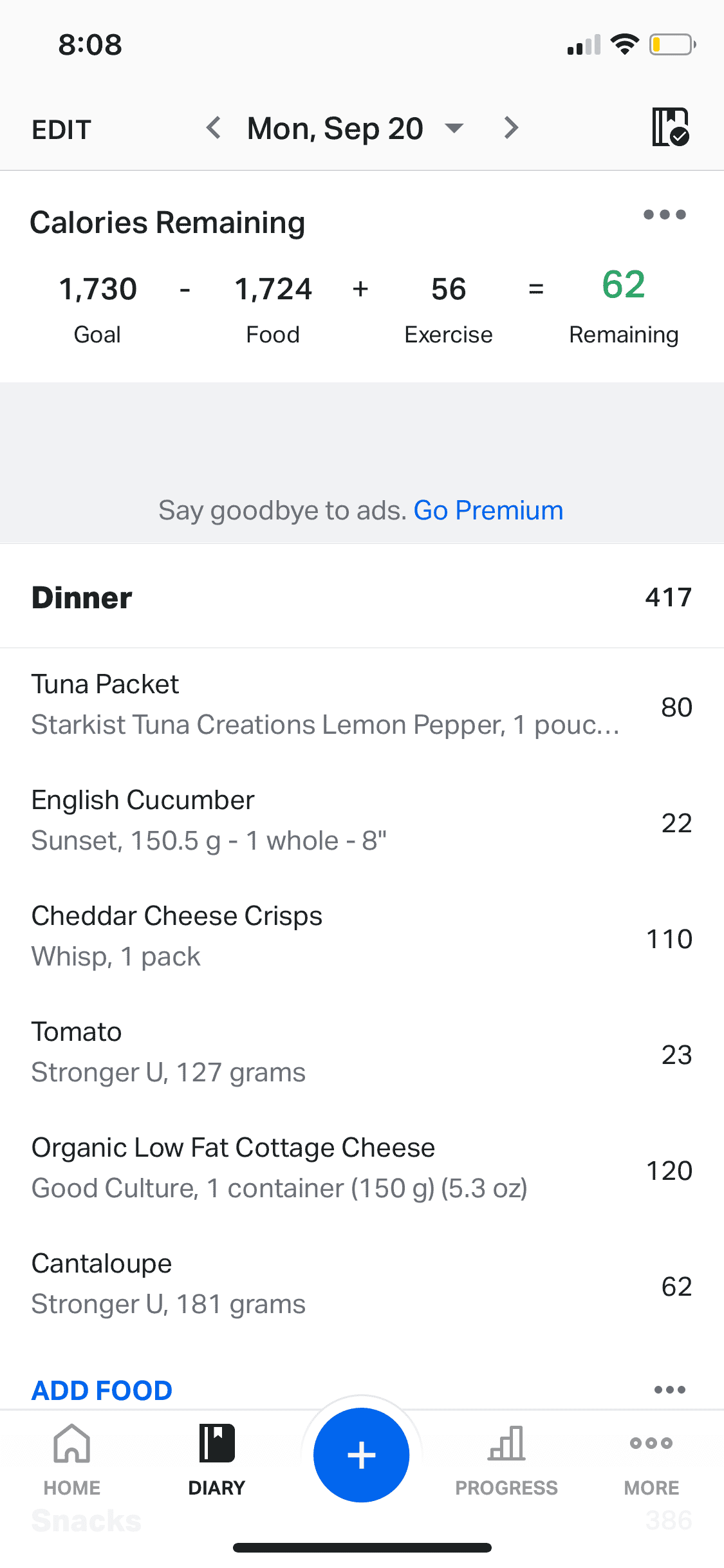Add food to Dinner with ADD FOOD
Viewport: 724px width, 1568px height.
click(x=100, y=1390)
